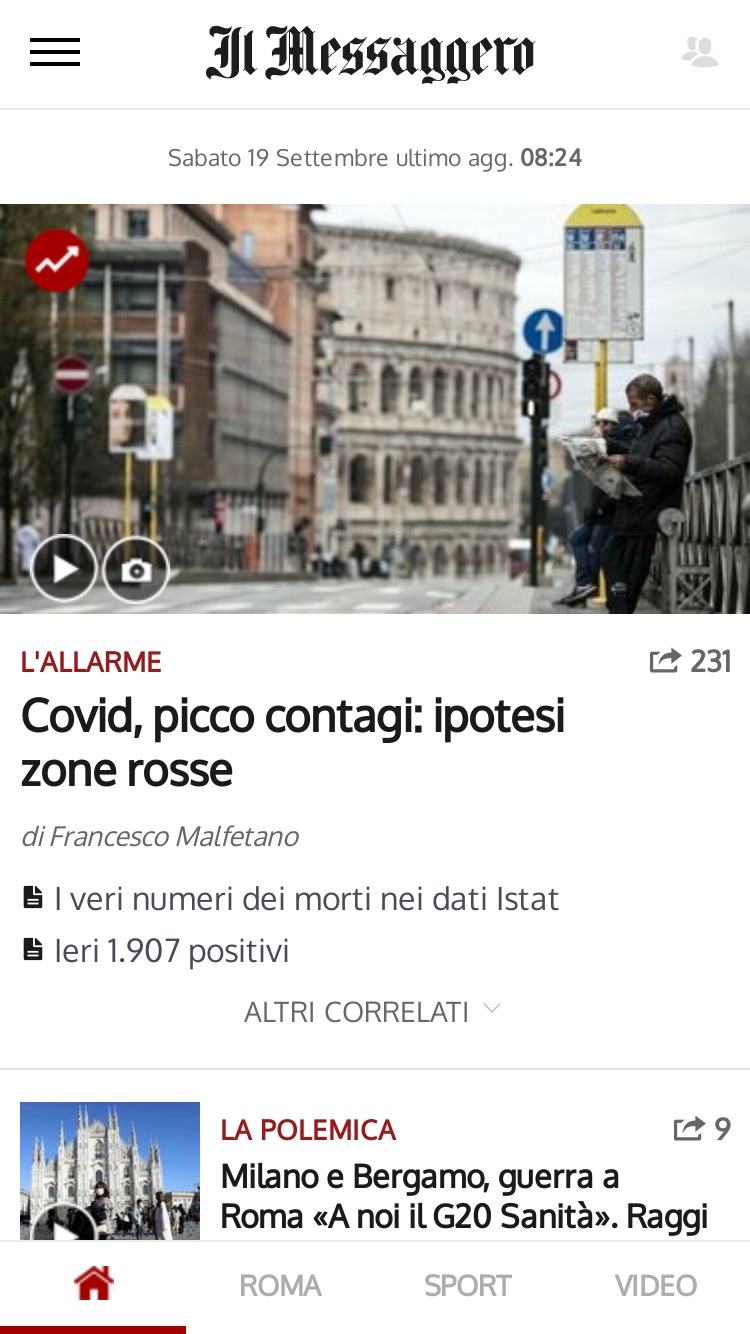Switch to the Video tab
Viewport: 750px width, 1334px height.
(656, 1285)
